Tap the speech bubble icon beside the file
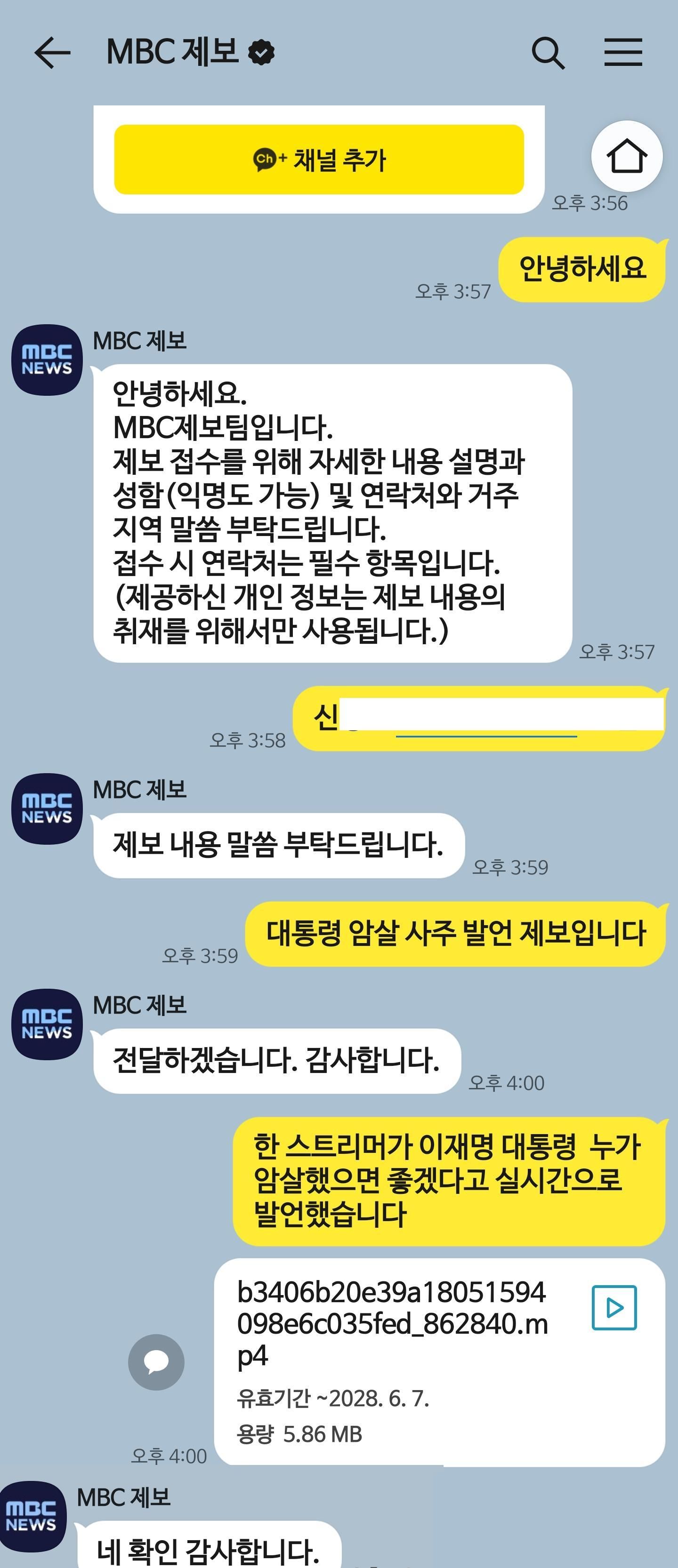The height and width of the screenshot is (1568, 678). click(x=156, y=1362)
